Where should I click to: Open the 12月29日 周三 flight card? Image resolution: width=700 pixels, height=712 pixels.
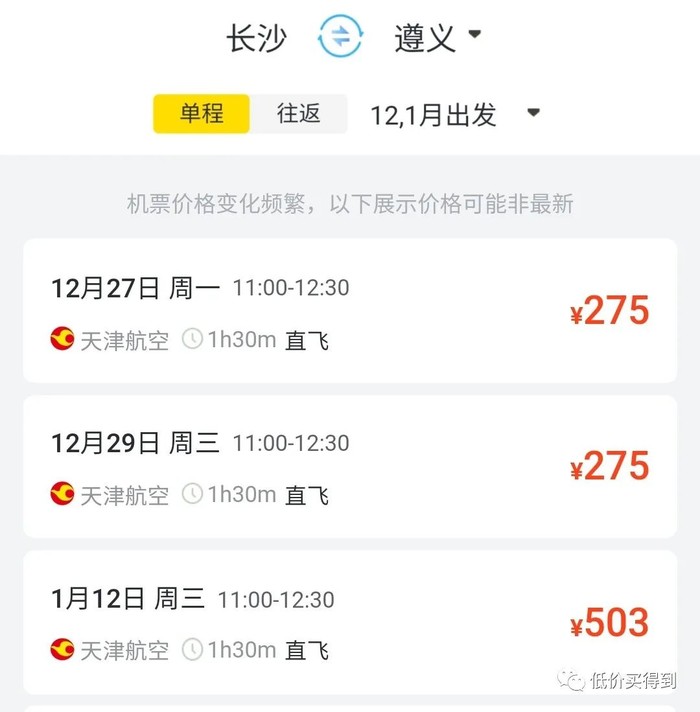(350, 467)
